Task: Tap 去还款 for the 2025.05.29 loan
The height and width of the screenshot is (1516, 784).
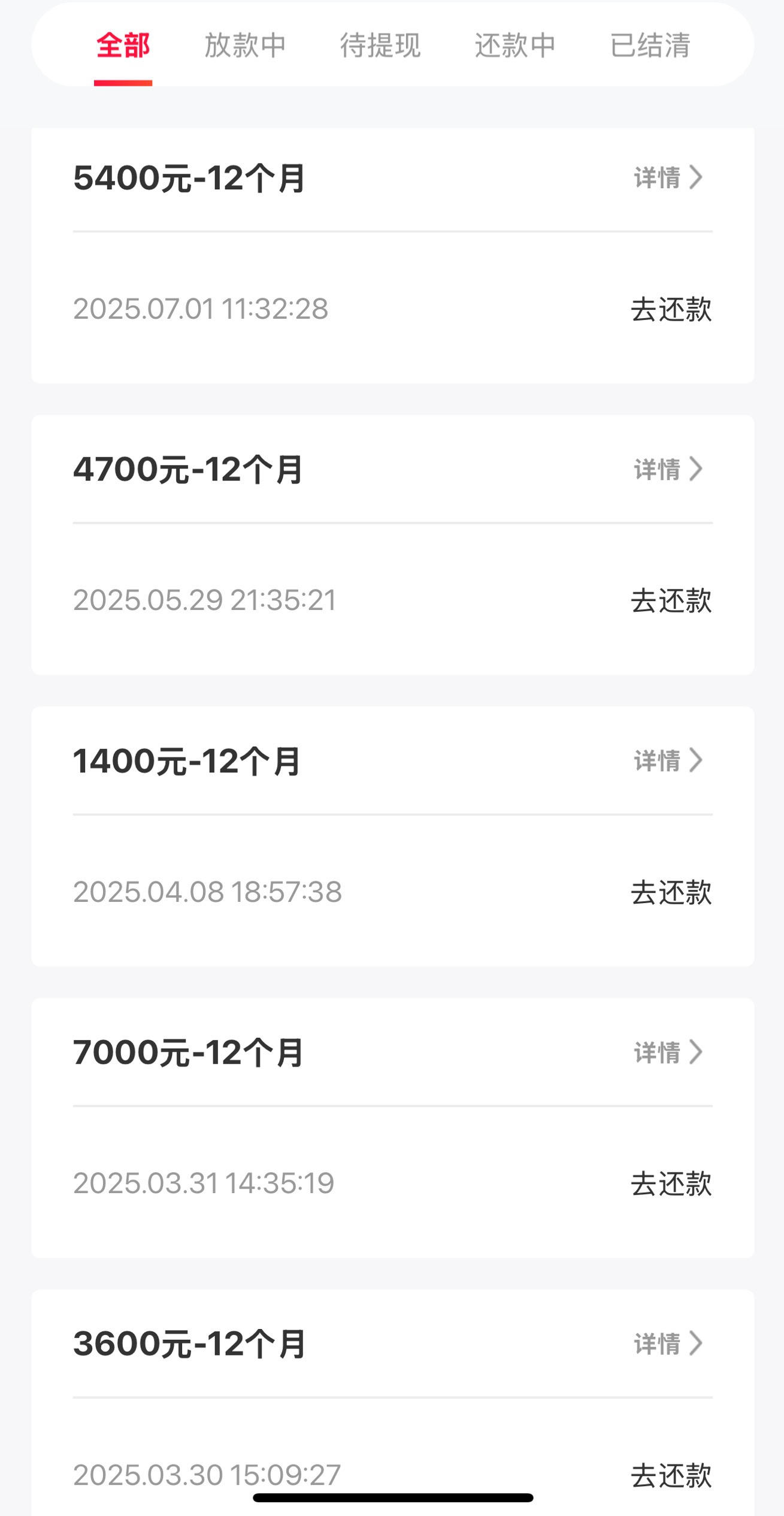Action: [x=671, y=600]
